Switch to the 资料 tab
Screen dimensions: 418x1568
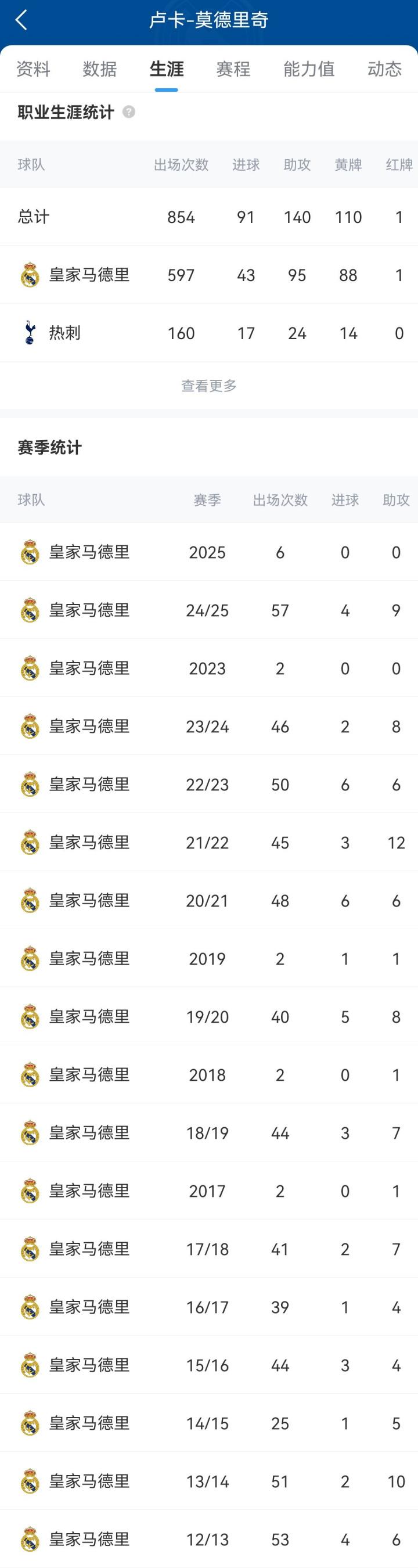(x=33, y=69)
